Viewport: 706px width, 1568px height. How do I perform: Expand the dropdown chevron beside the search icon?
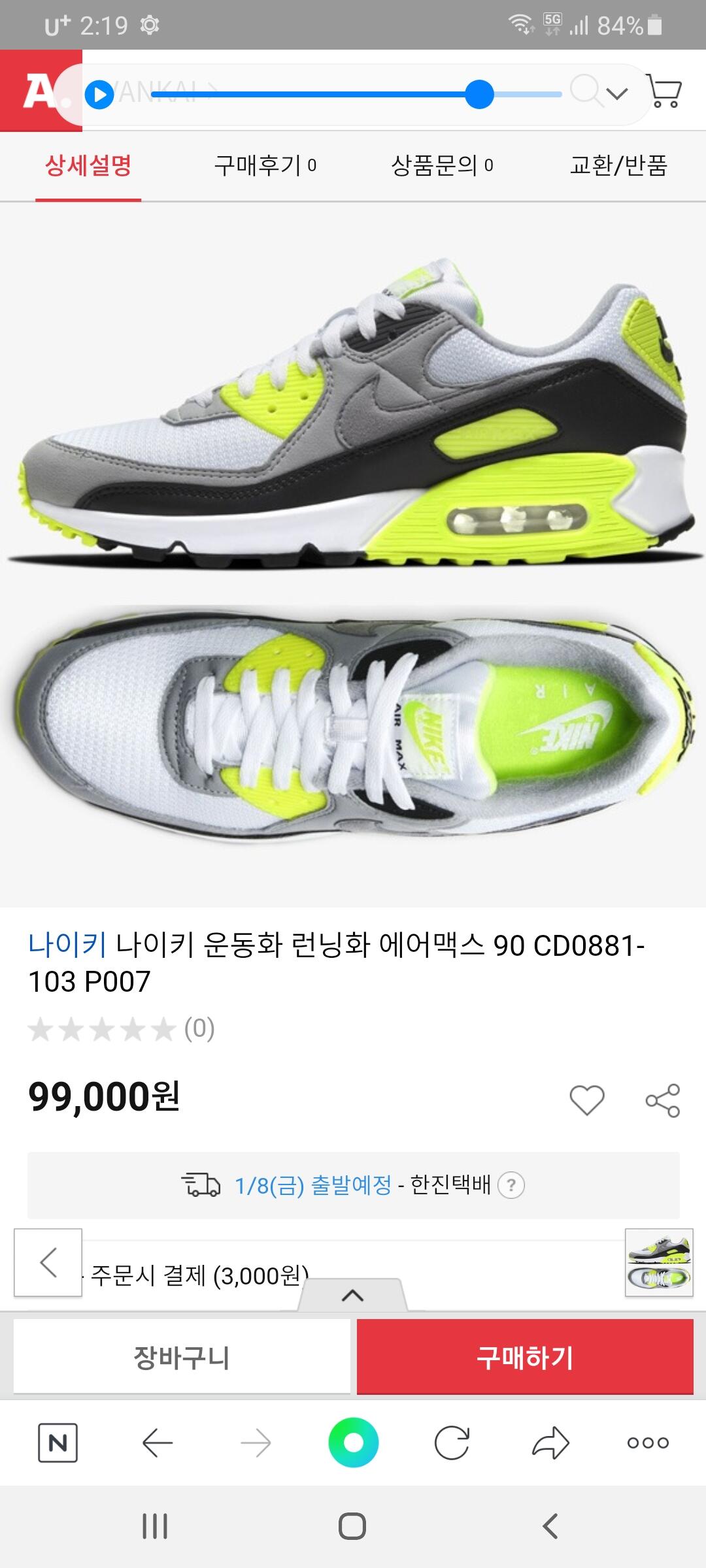(616, 94)
